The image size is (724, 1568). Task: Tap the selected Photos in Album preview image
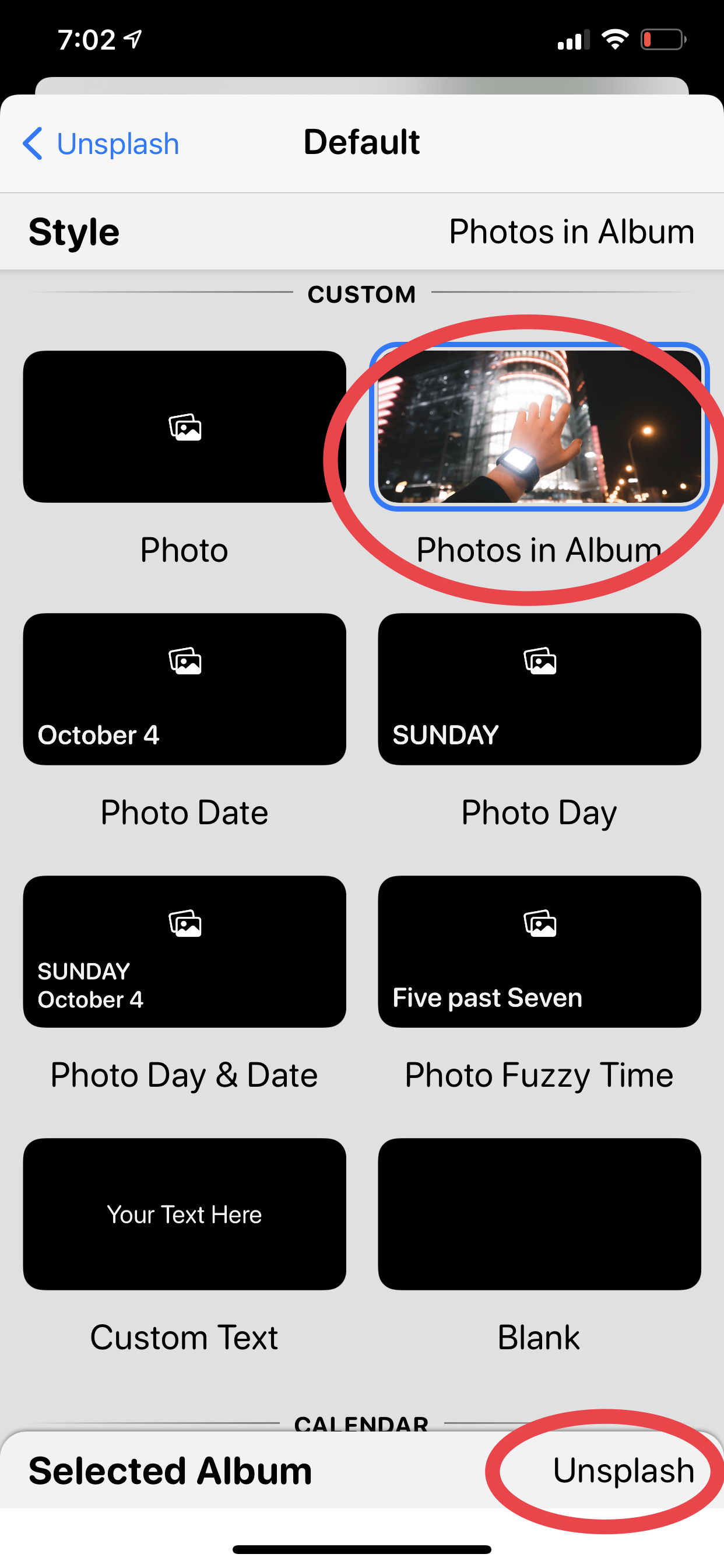[539, 426]
